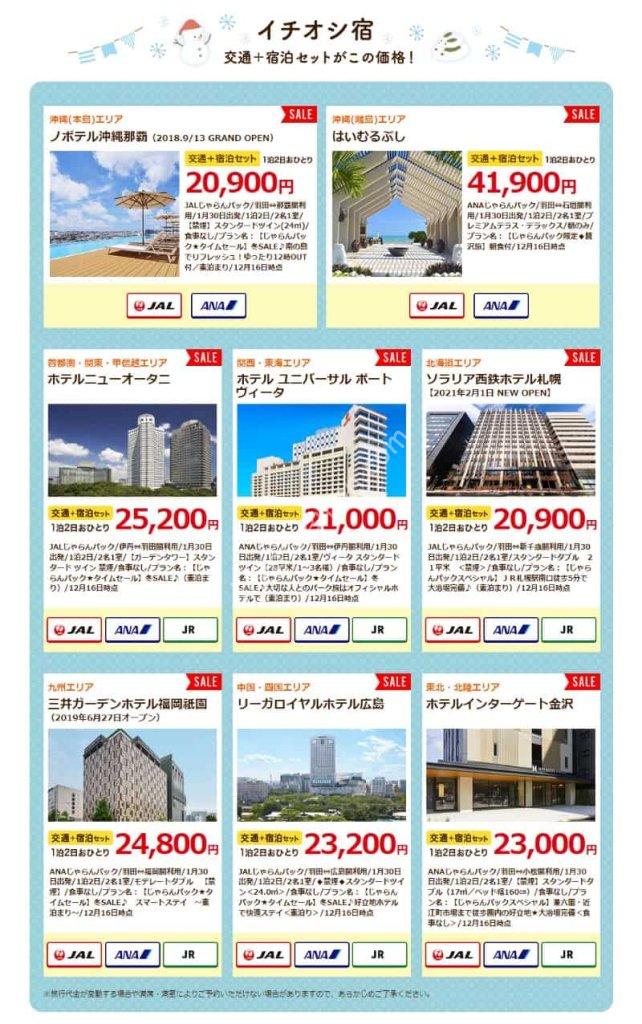This screenshot has height=1024, width=642.
Task: Choose ANA for はいむるぶし
Action: pos(499,305)
